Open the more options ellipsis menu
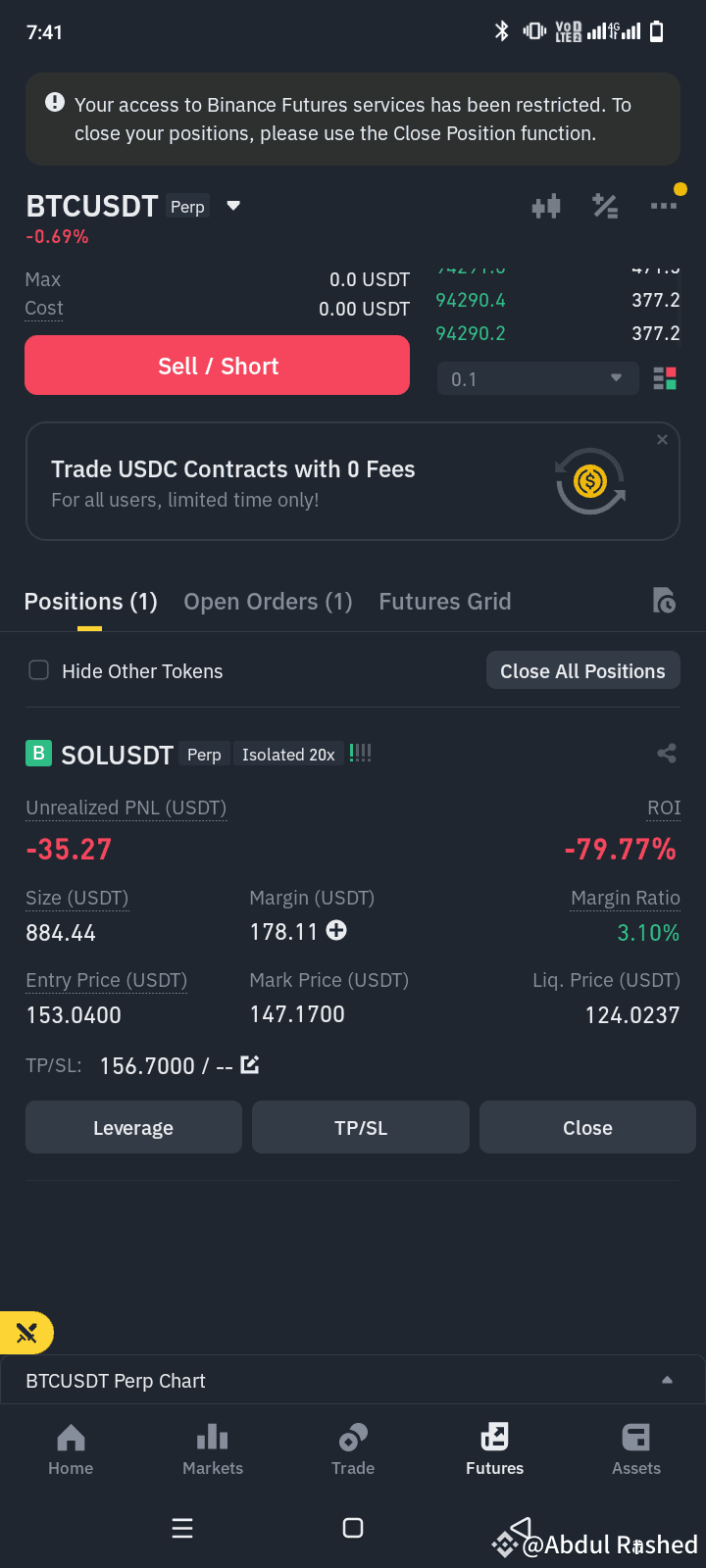706x1568 pixels. tap(664, 205)
